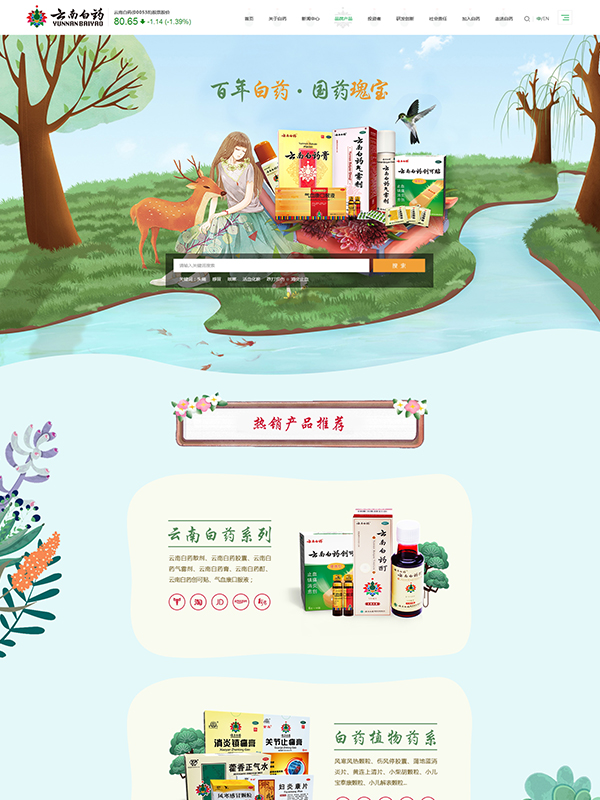Viewport: 600px width, 800px height.
Task: Open the JD store icon under 云南白药系列
Action: pyautogui.click(x=221, y=602)
